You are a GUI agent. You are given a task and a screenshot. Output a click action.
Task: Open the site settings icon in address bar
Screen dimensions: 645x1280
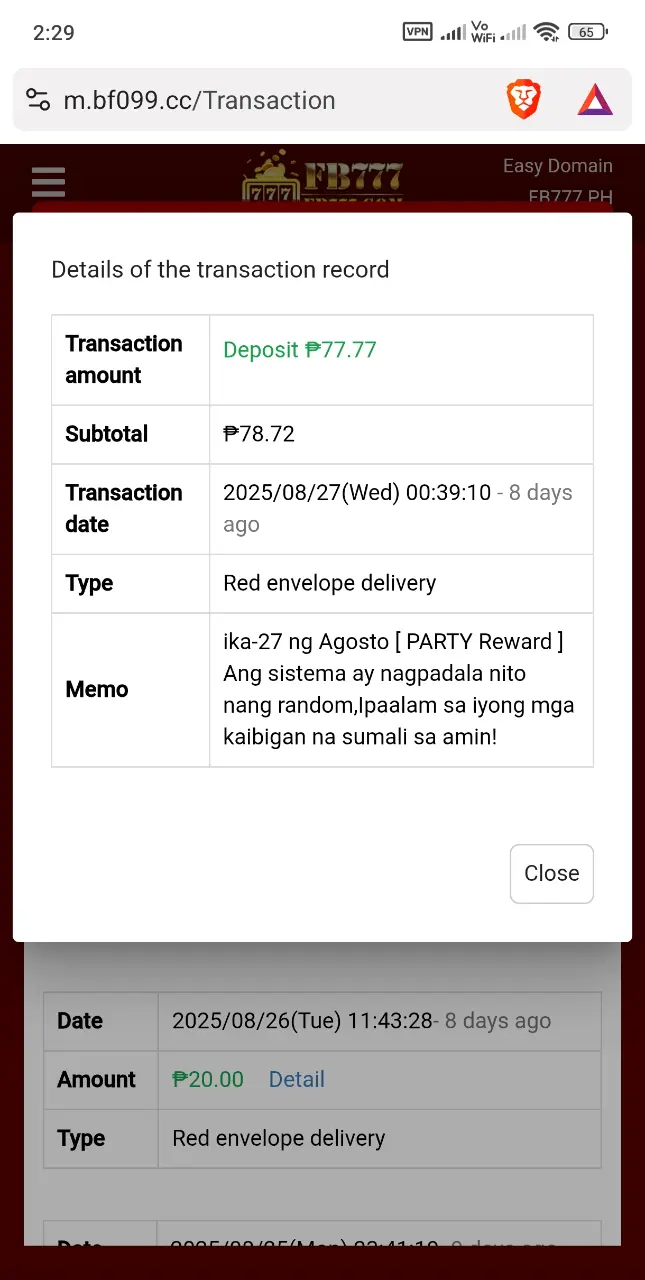point(38,100)
